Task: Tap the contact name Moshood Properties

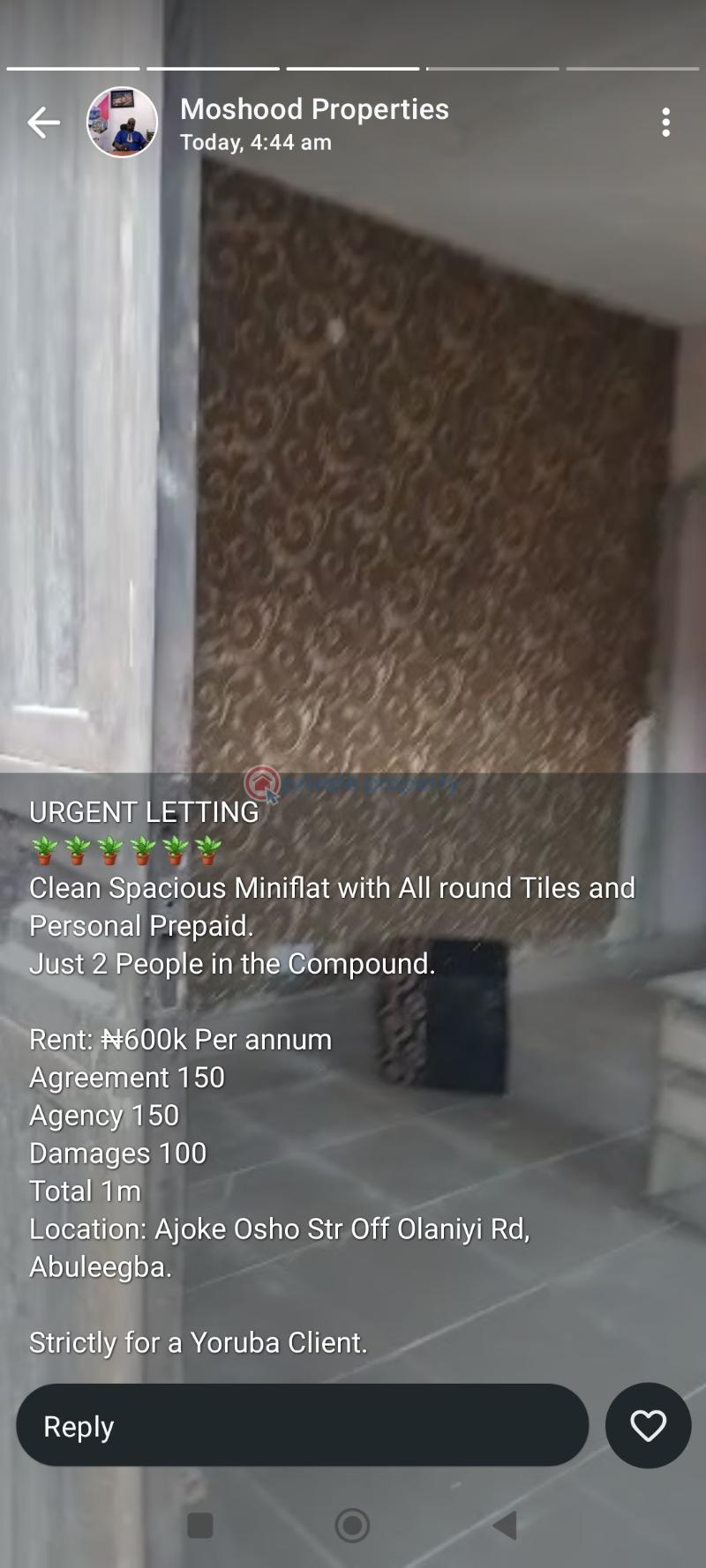Action: [314, 108]
